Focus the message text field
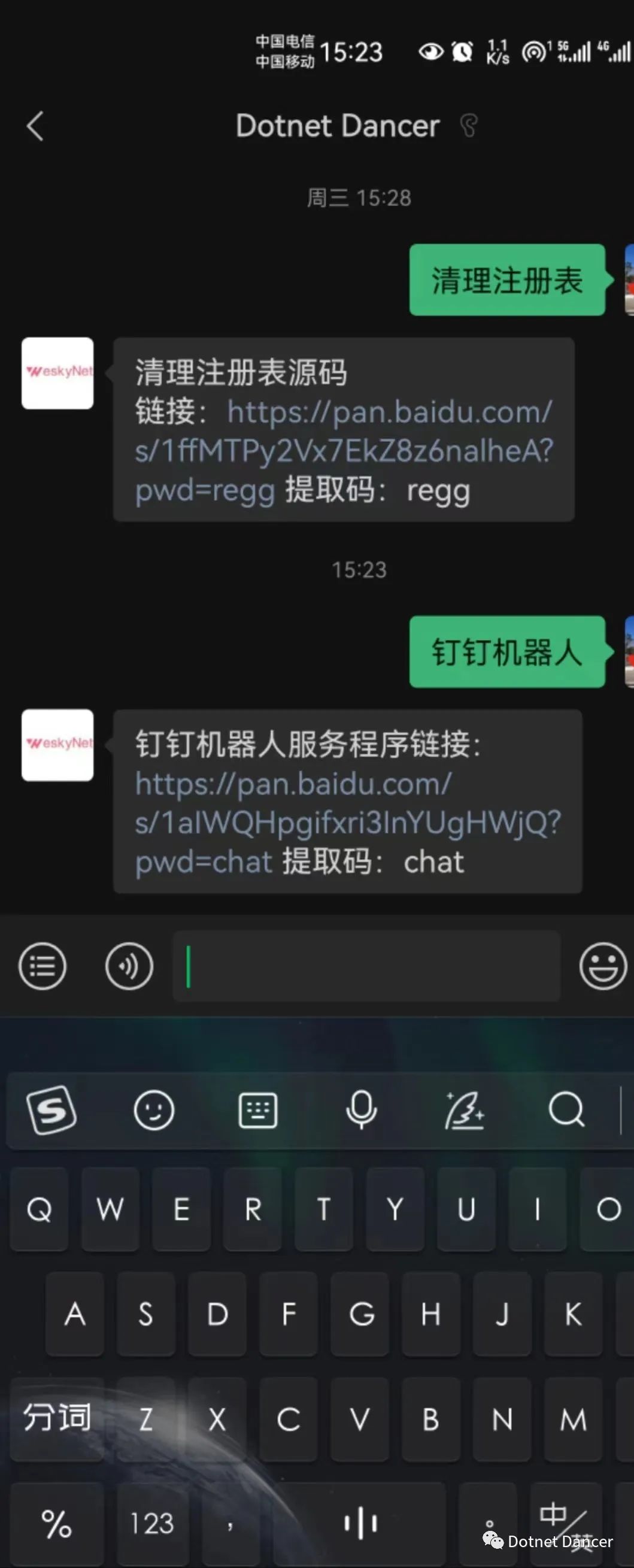This screenshot has width=634, height=1568. [x=366, y=966]
